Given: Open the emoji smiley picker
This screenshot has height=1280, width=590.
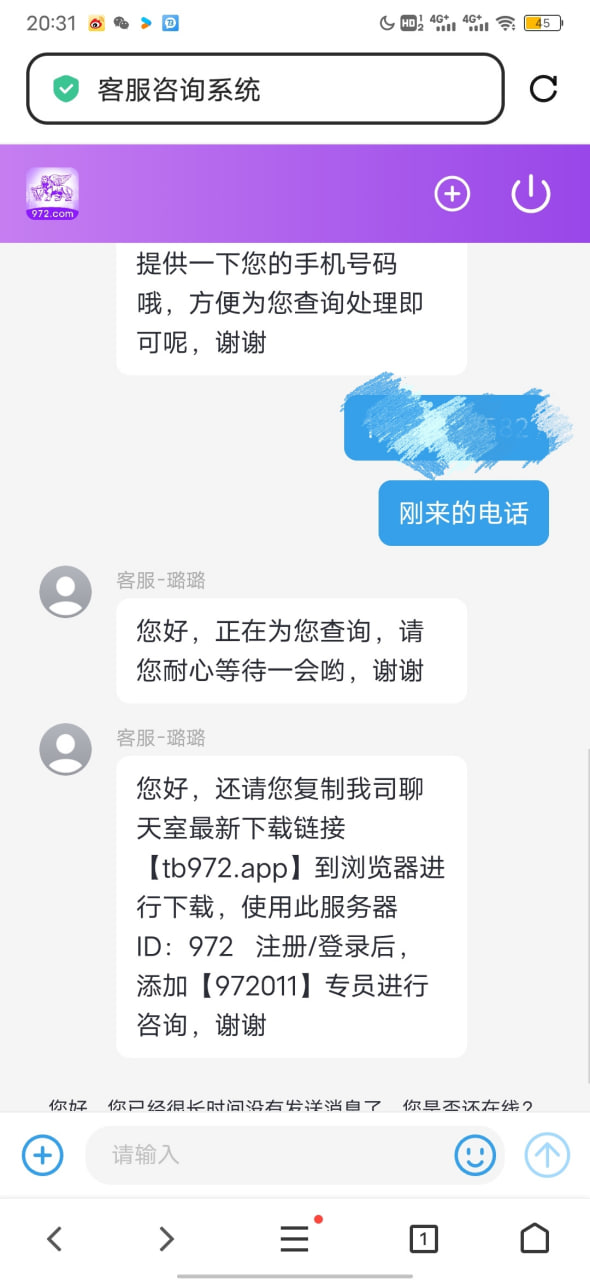Looking at the screenshot, I should [475, 1156].
